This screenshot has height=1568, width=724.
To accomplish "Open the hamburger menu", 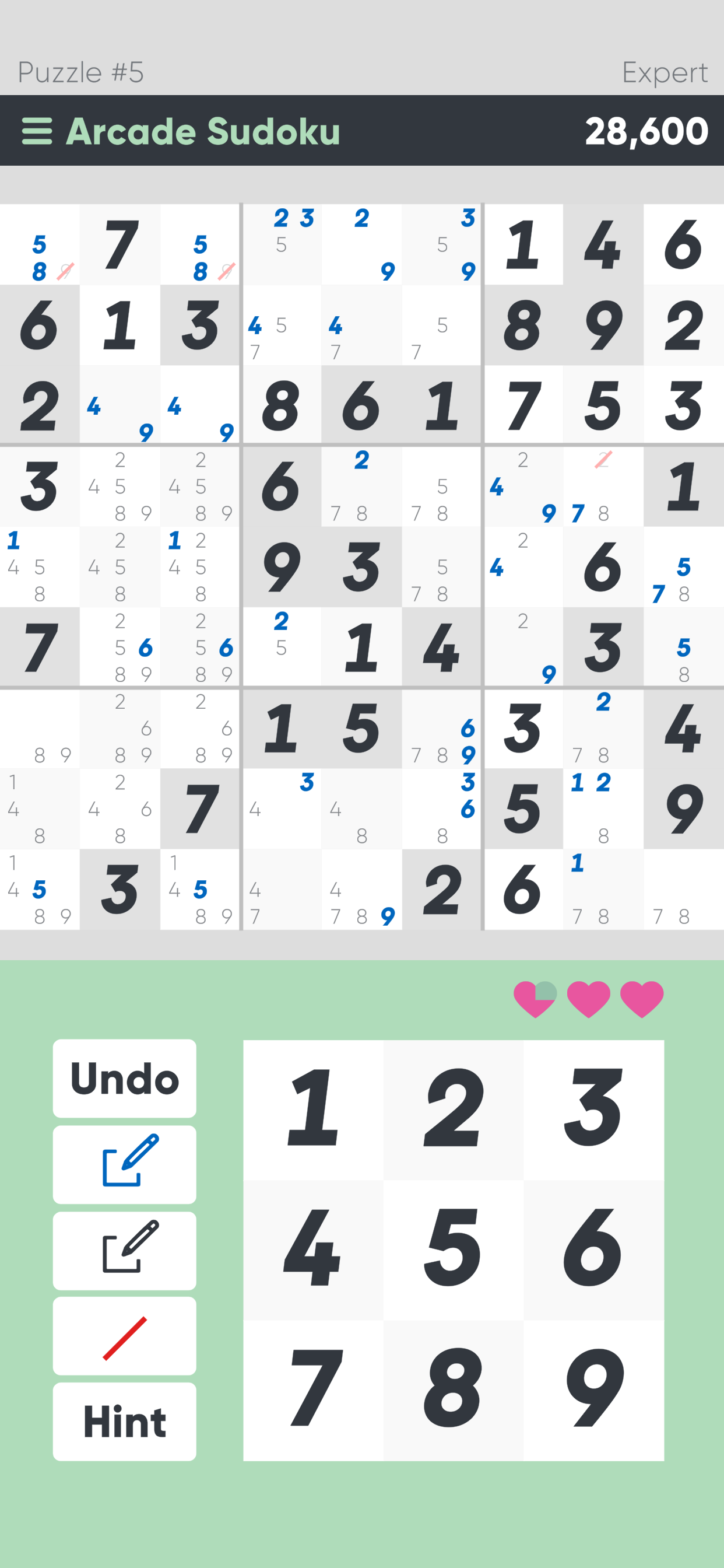I will (37, 131).
